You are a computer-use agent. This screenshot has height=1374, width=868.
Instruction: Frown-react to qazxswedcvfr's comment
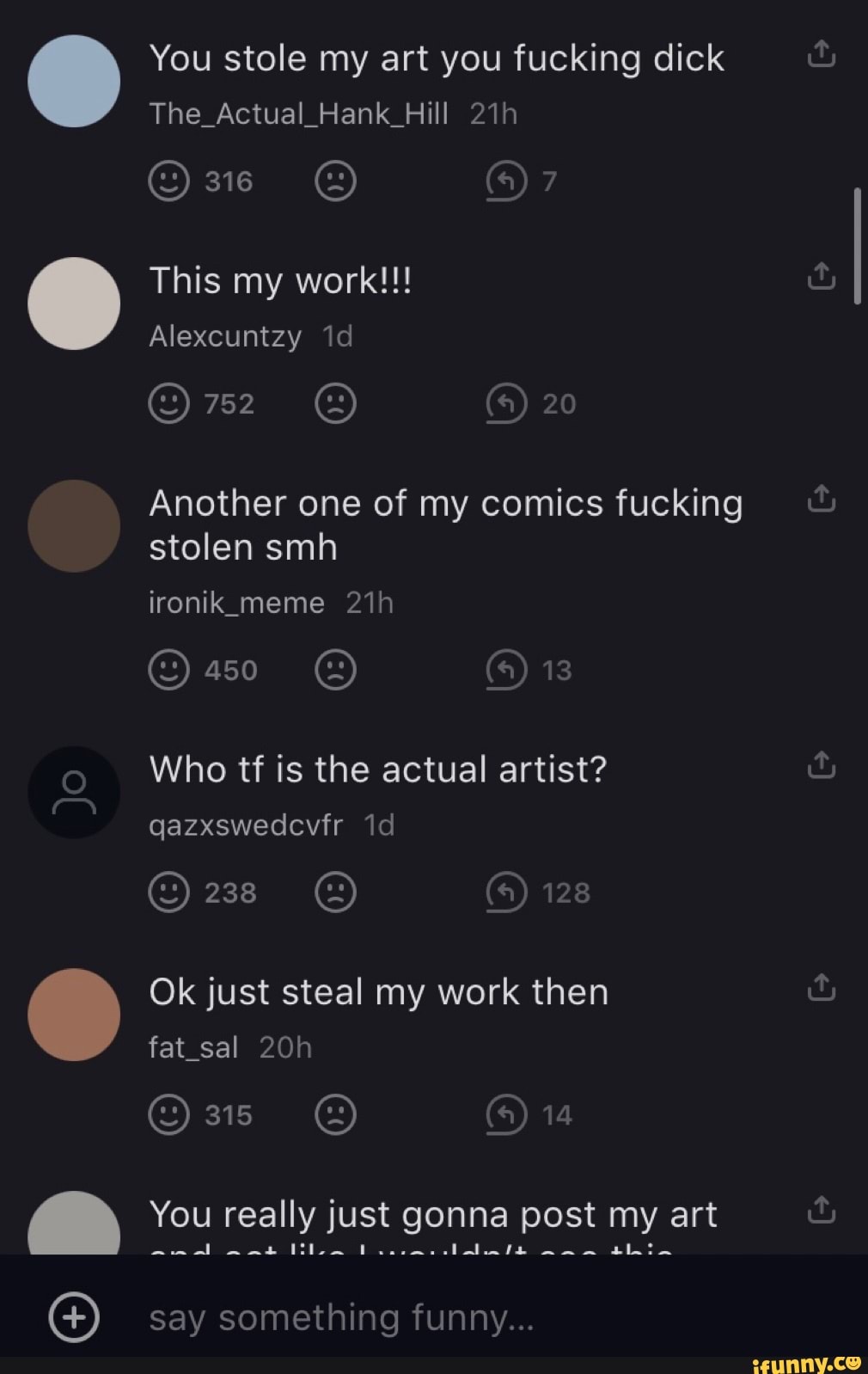[335, 892]
